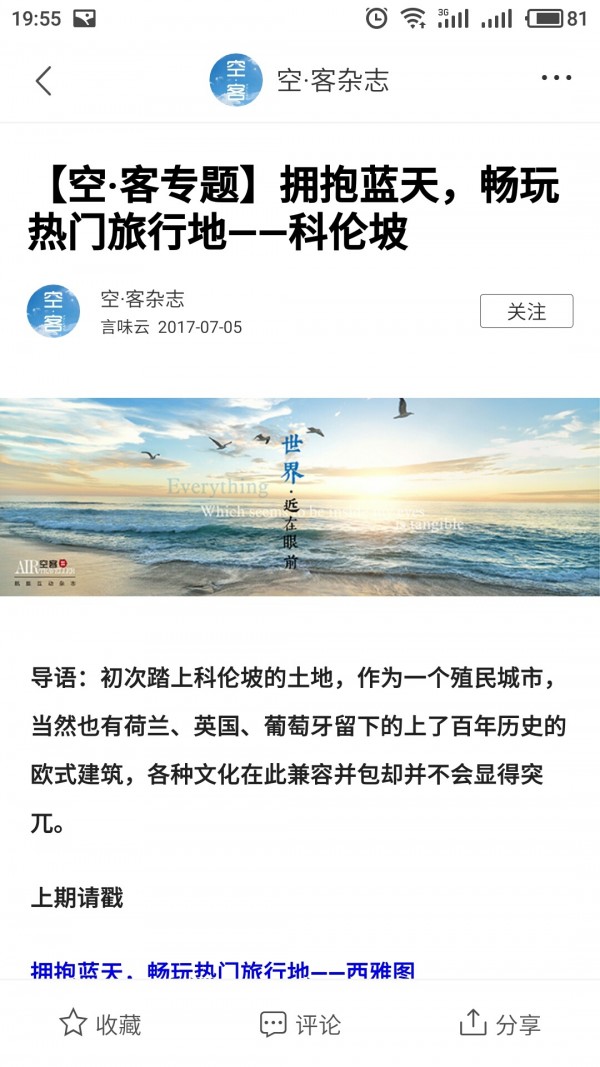
Task: Go back using the top arrow
Action: coord(43,81)
